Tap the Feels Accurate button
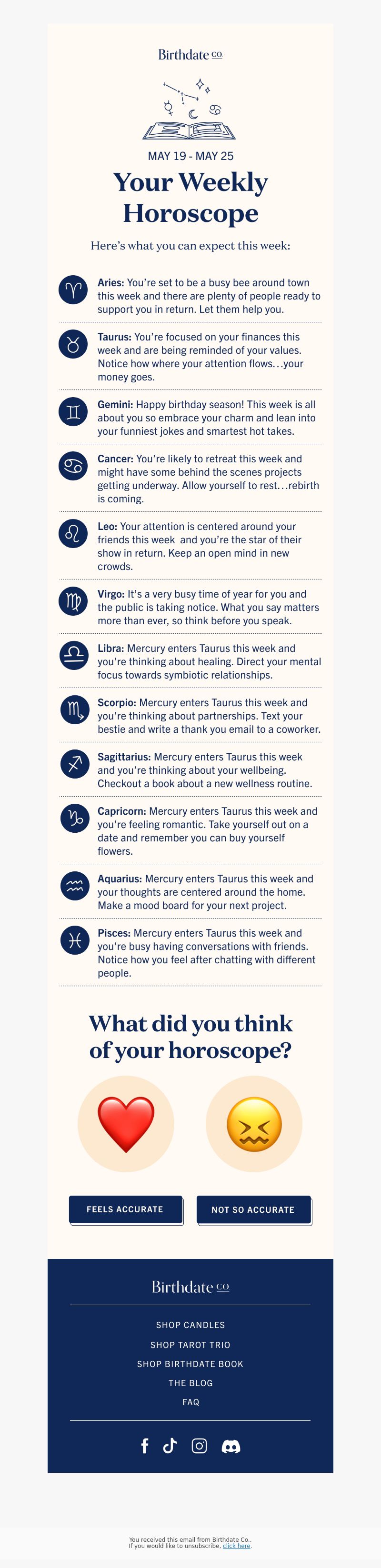The height and width of the screenshot is (1568, 381). tap(125, 1209)
